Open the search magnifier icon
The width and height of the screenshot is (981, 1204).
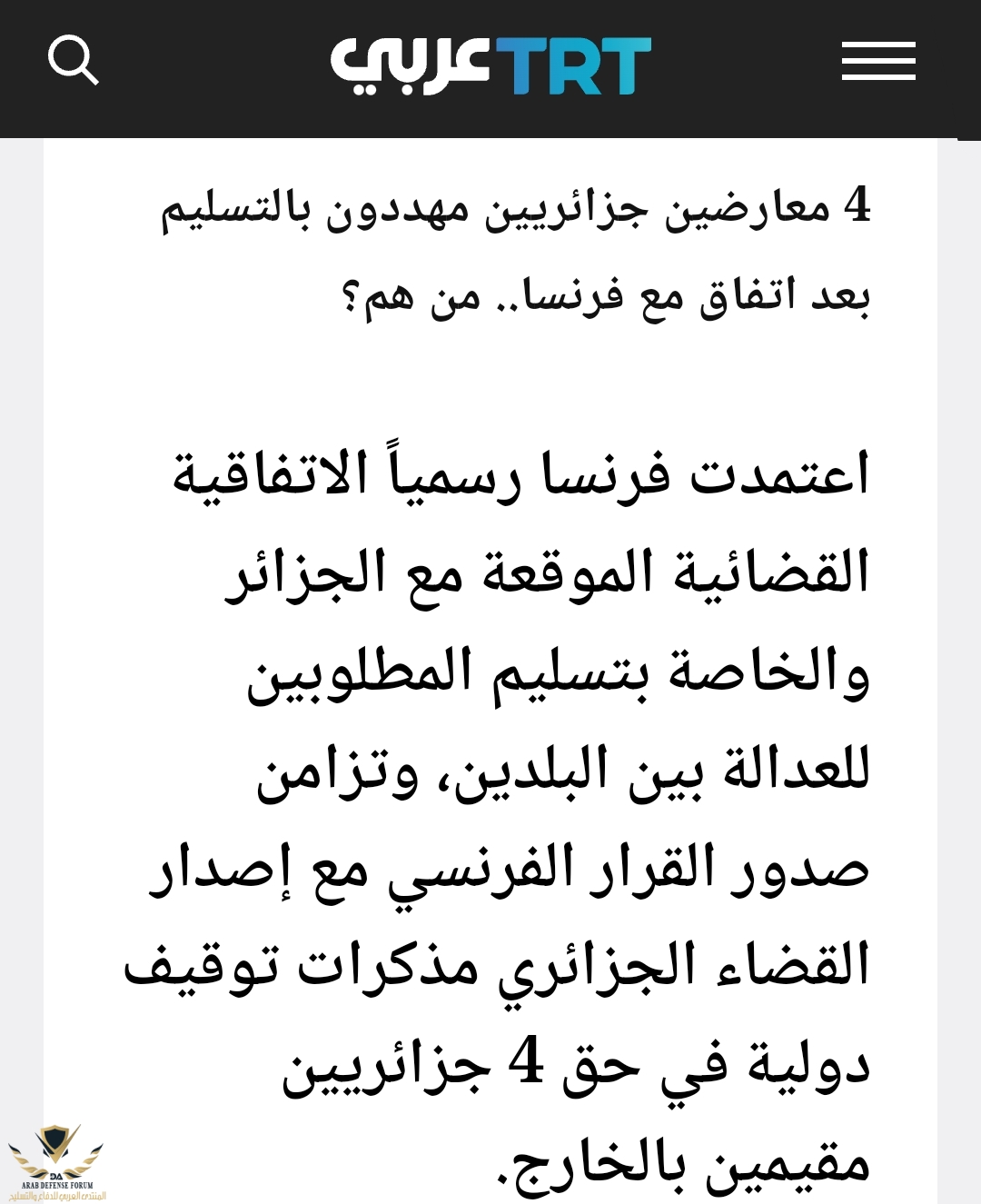coord(73,61)
